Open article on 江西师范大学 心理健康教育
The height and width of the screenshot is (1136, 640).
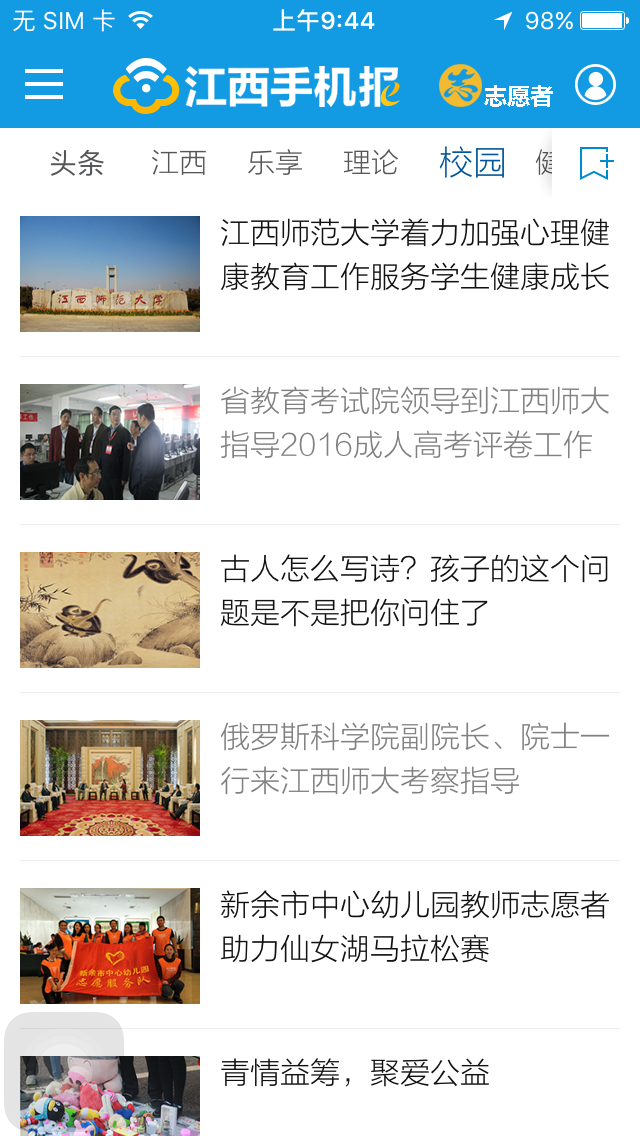point(414,255)
